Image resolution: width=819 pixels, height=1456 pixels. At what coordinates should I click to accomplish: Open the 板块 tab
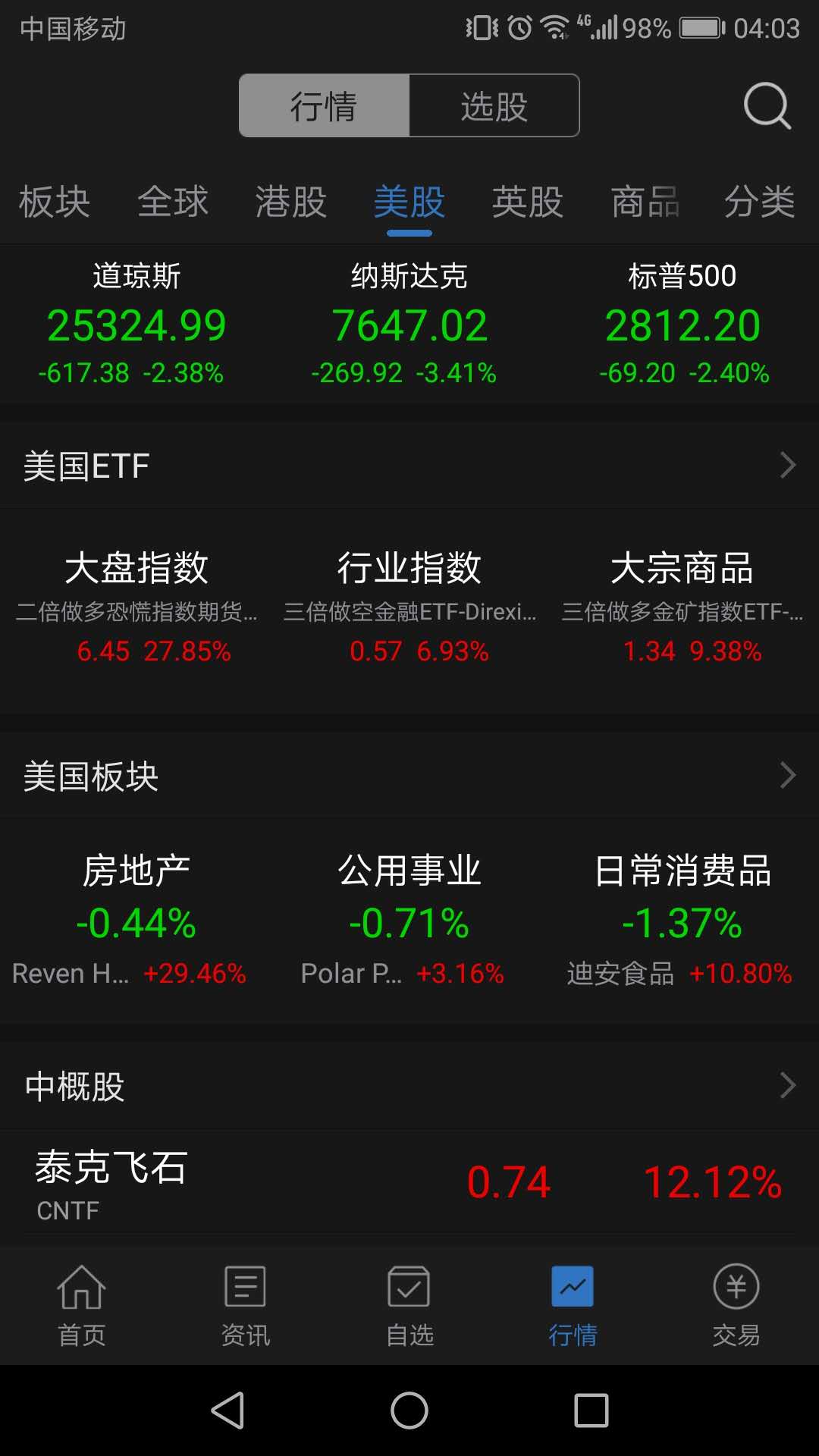(x=55, y=202)
